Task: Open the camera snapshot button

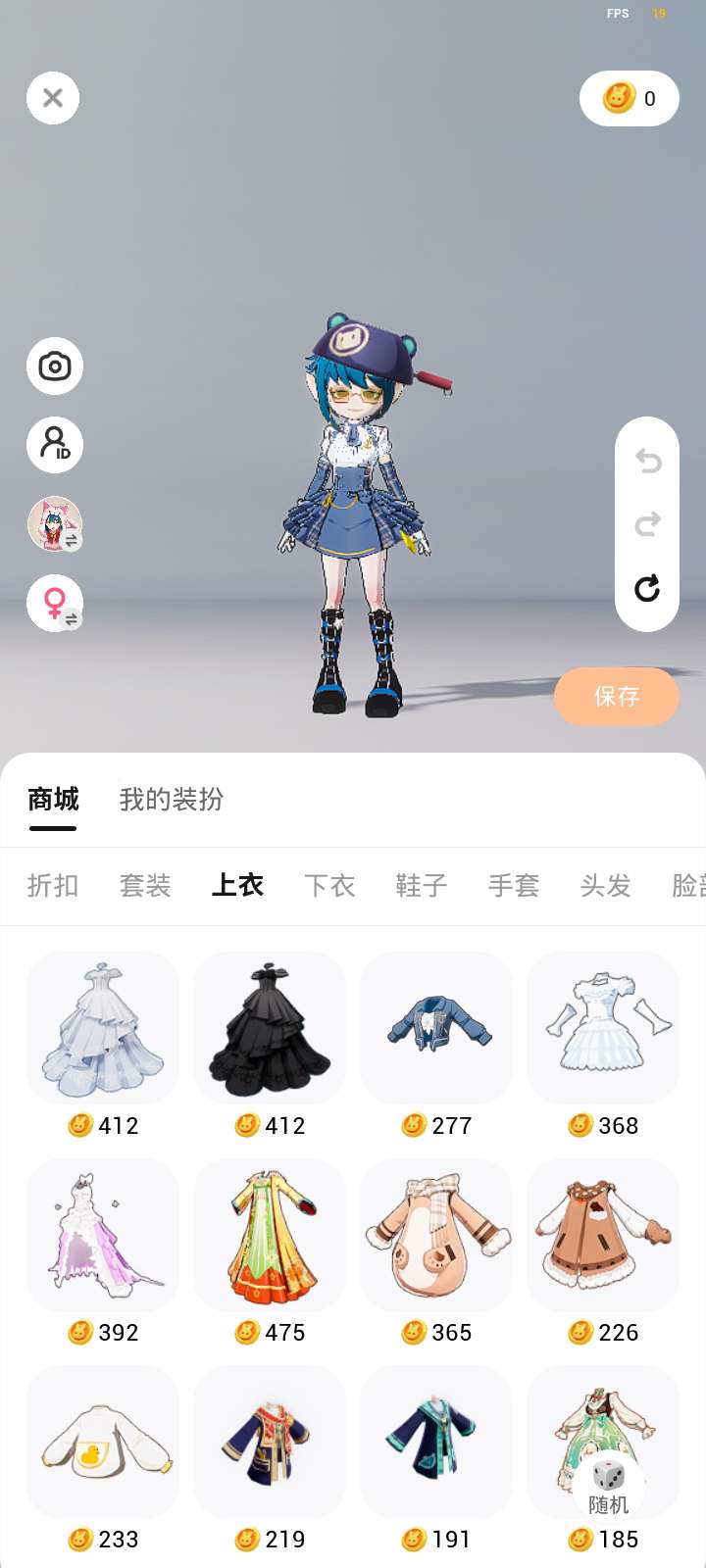Action: click(54, 367)
